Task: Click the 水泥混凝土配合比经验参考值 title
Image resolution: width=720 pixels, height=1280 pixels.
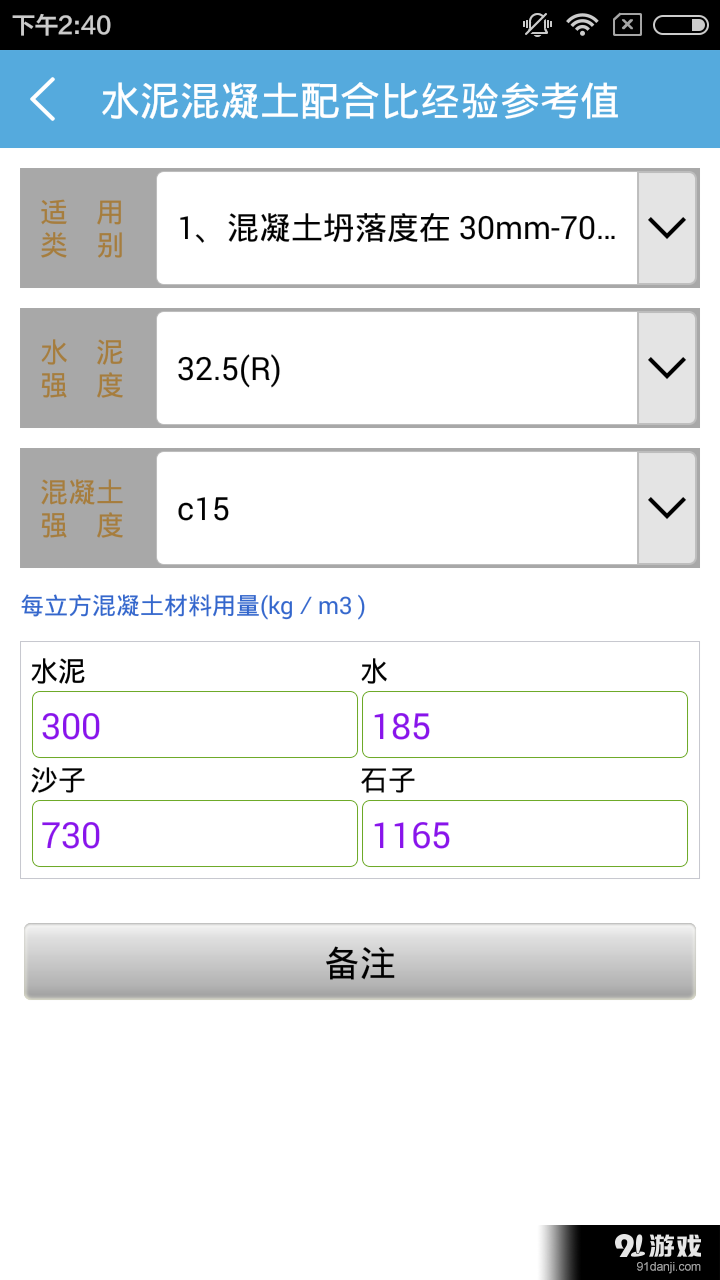Action: (360, 99)
